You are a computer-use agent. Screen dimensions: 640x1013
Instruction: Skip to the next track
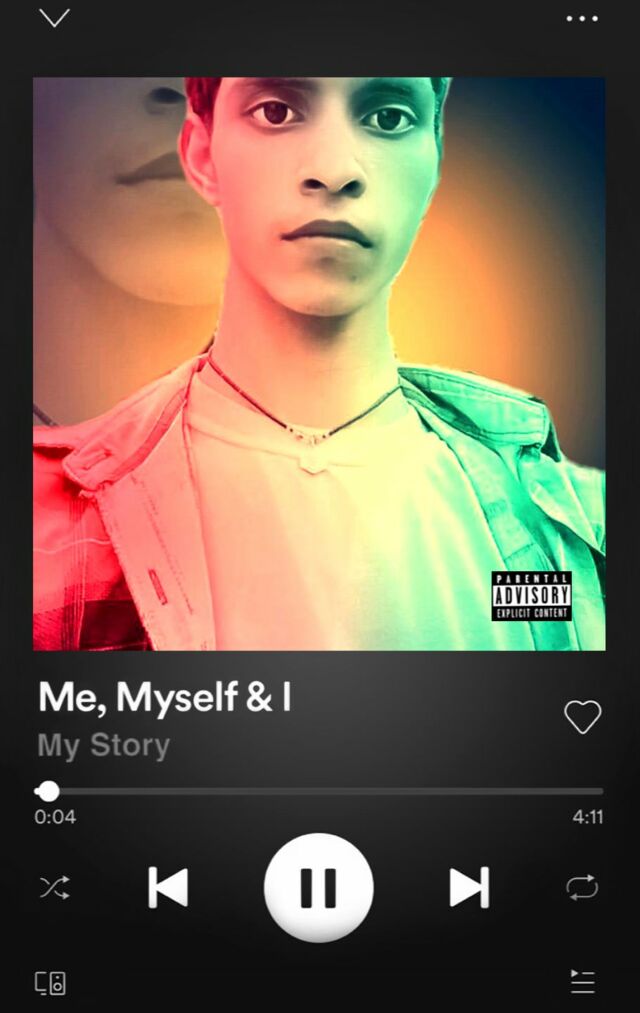(469, 887)
